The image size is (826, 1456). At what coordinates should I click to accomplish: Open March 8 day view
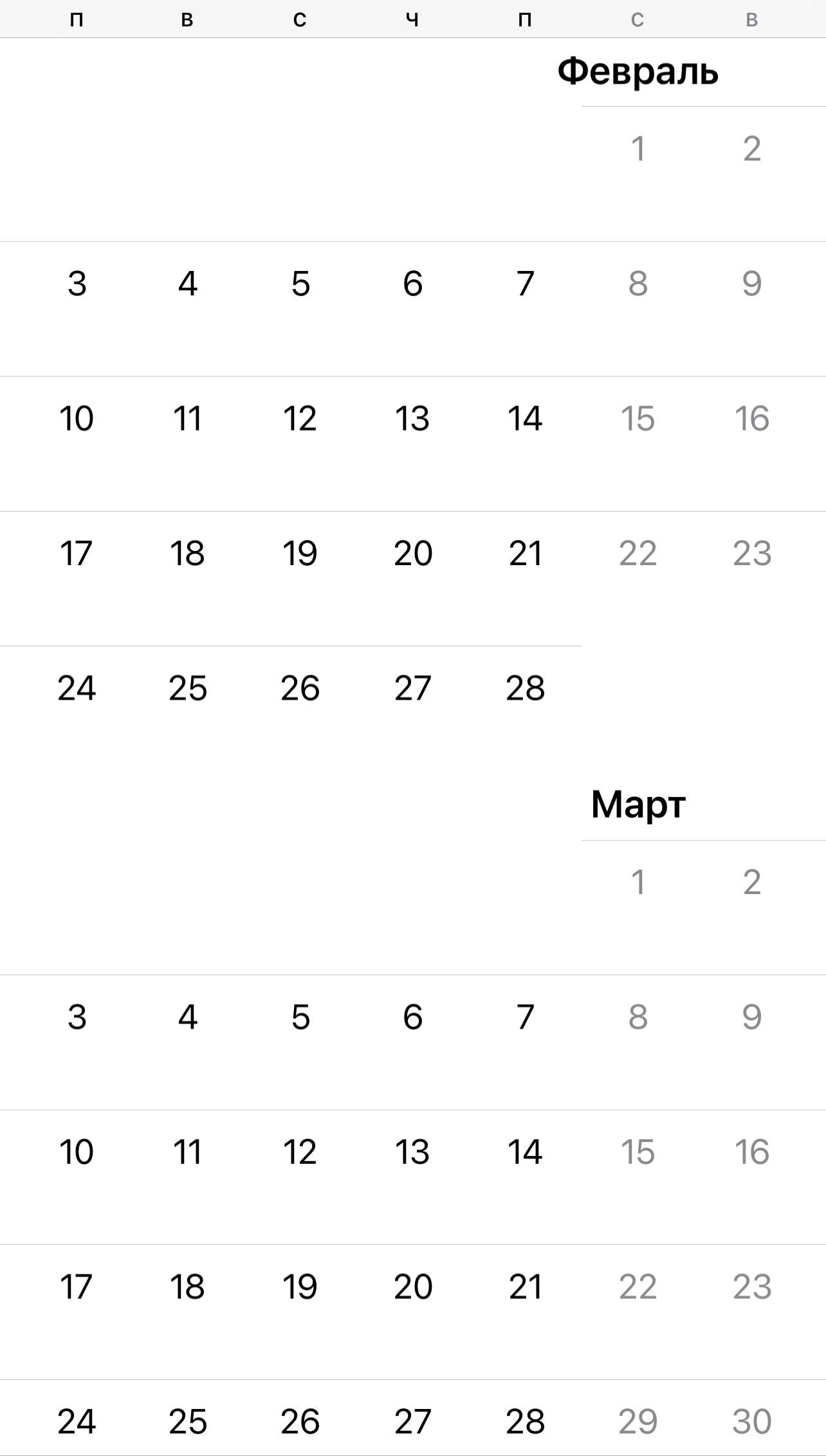click(638, 1017)
